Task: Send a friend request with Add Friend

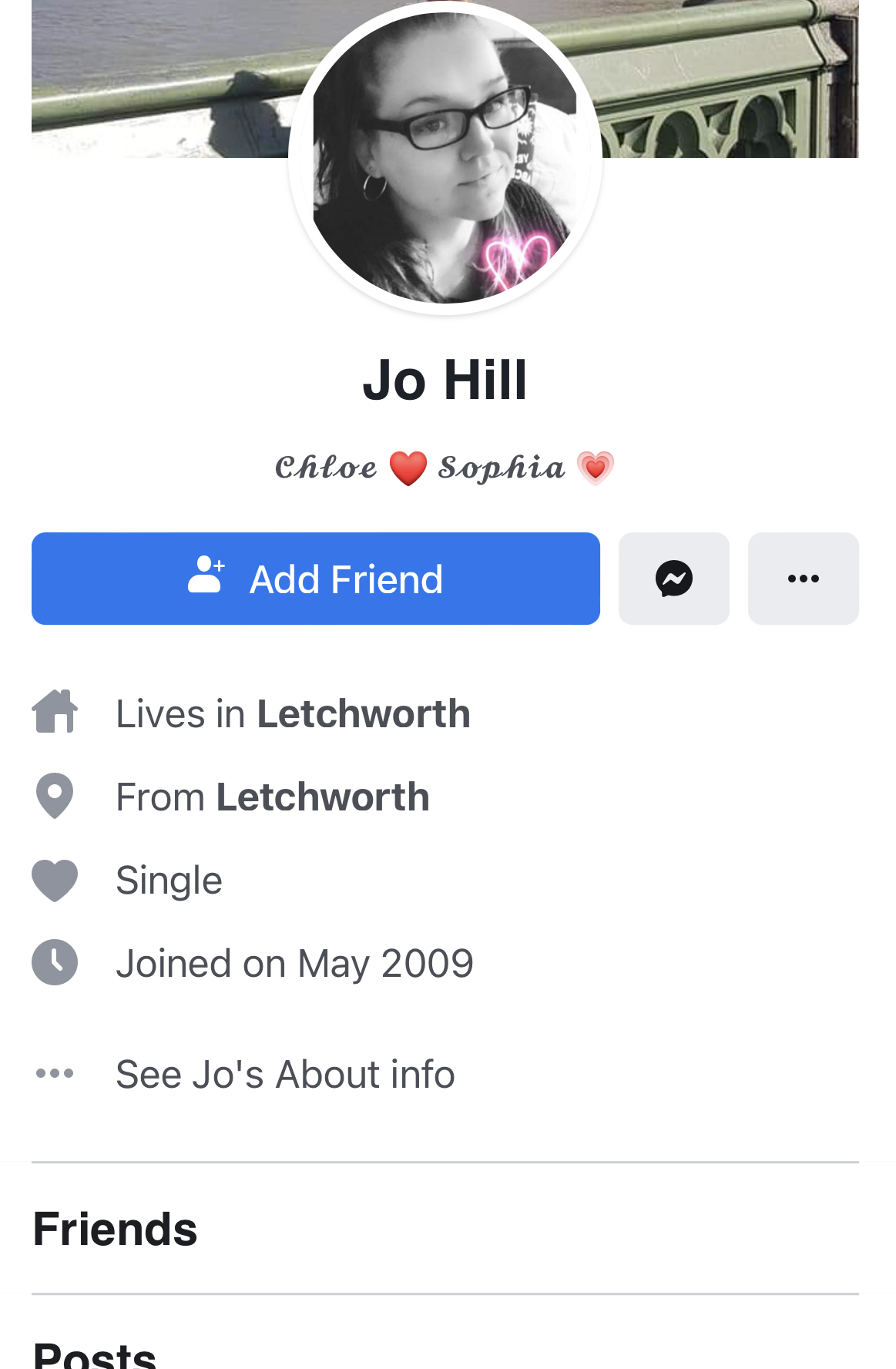Action: pos(315,579)
